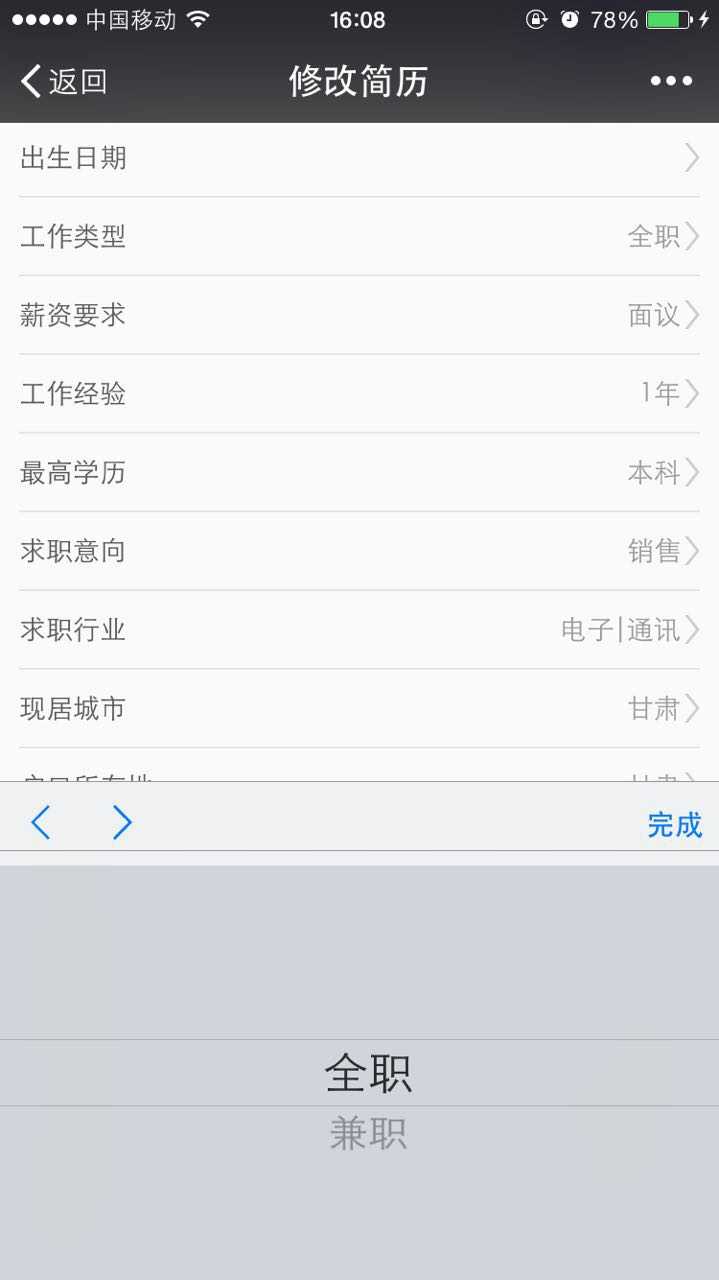Select 兼职 in the picker
This screenshot has width=719, height=1280.
pos(368,1135)
